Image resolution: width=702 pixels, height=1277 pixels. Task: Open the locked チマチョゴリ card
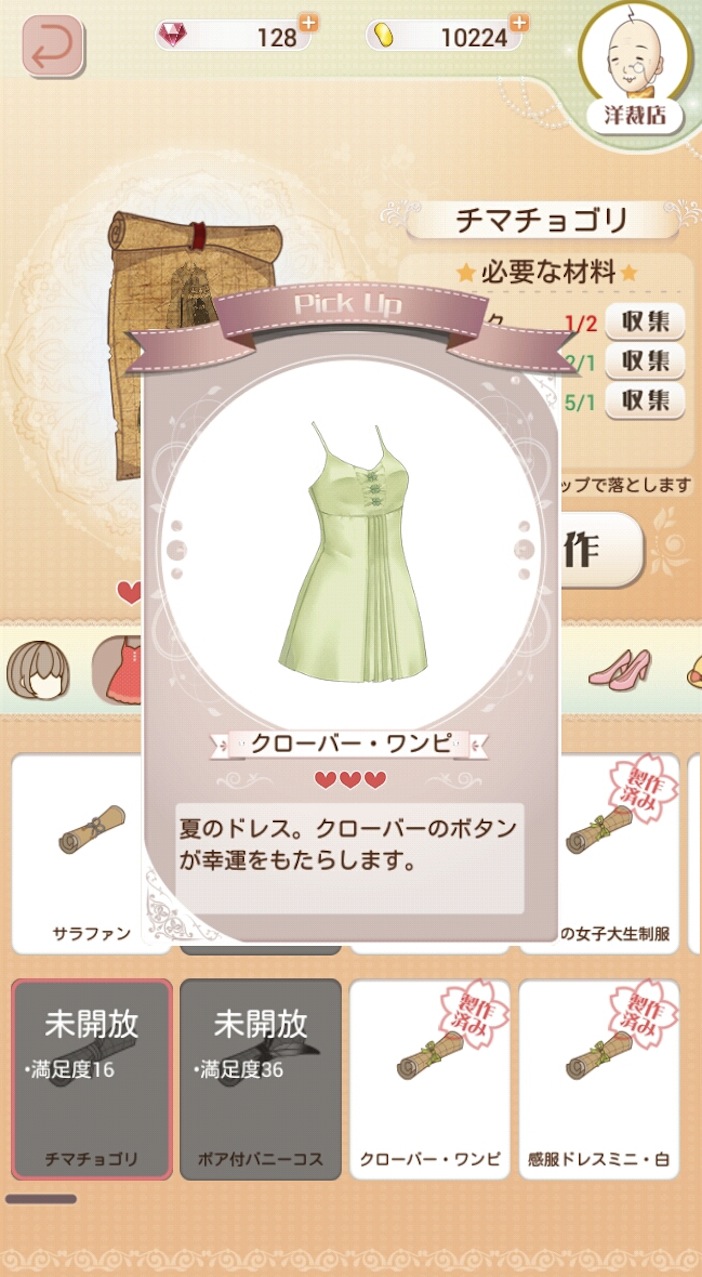point(92,1078)
